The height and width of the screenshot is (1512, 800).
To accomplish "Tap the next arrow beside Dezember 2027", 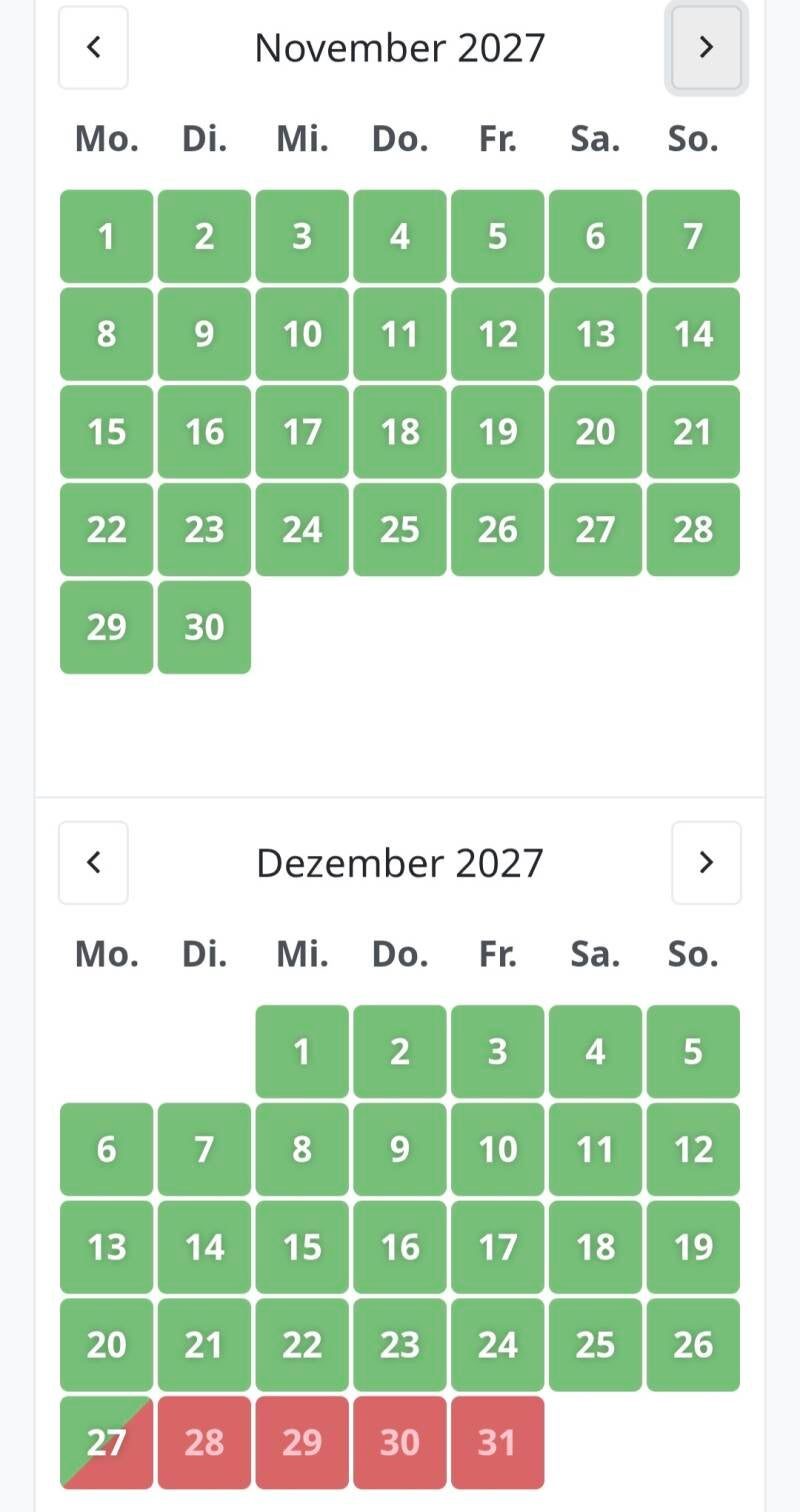I will pos(706,862).
